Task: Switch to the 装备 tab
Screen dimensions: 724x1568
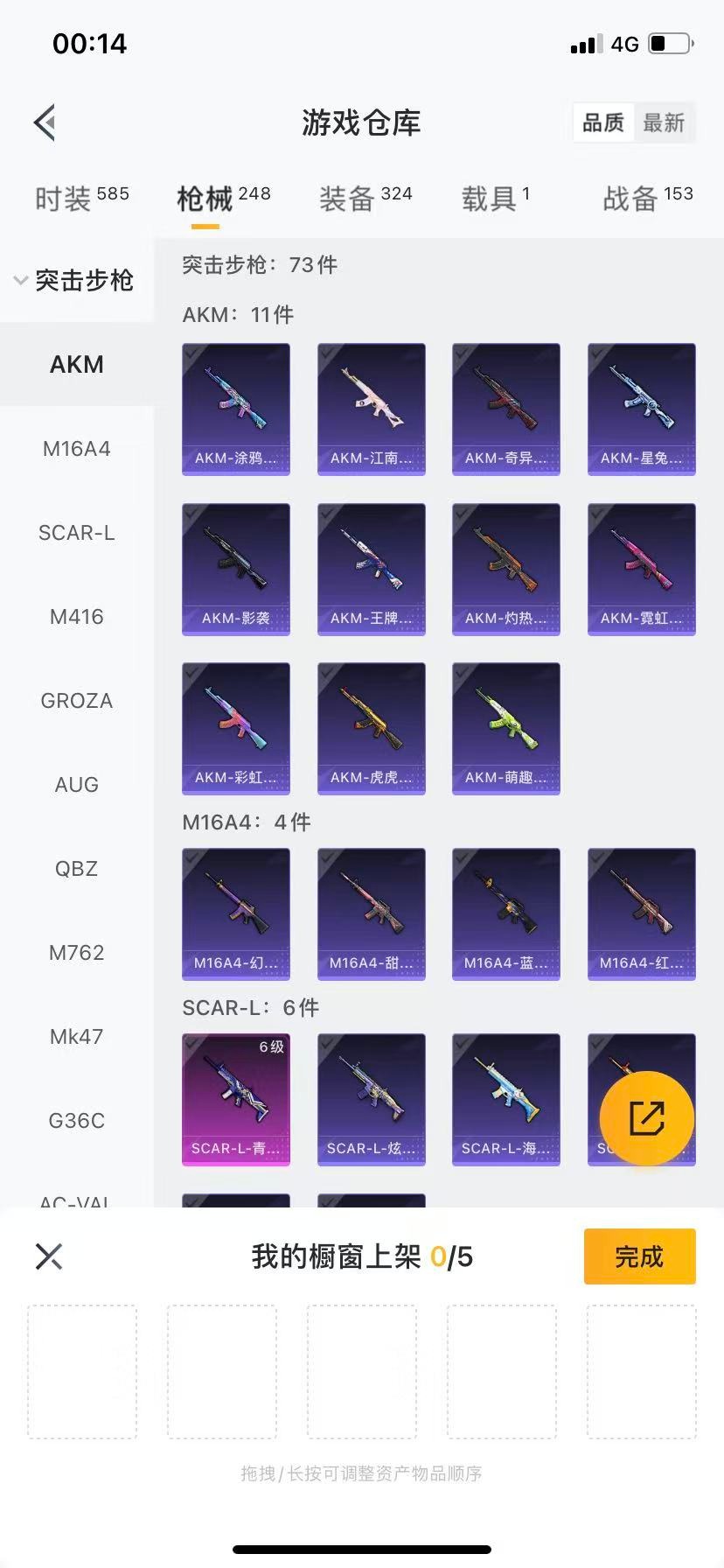Action: pyautogui.click(x=365, y=199)
